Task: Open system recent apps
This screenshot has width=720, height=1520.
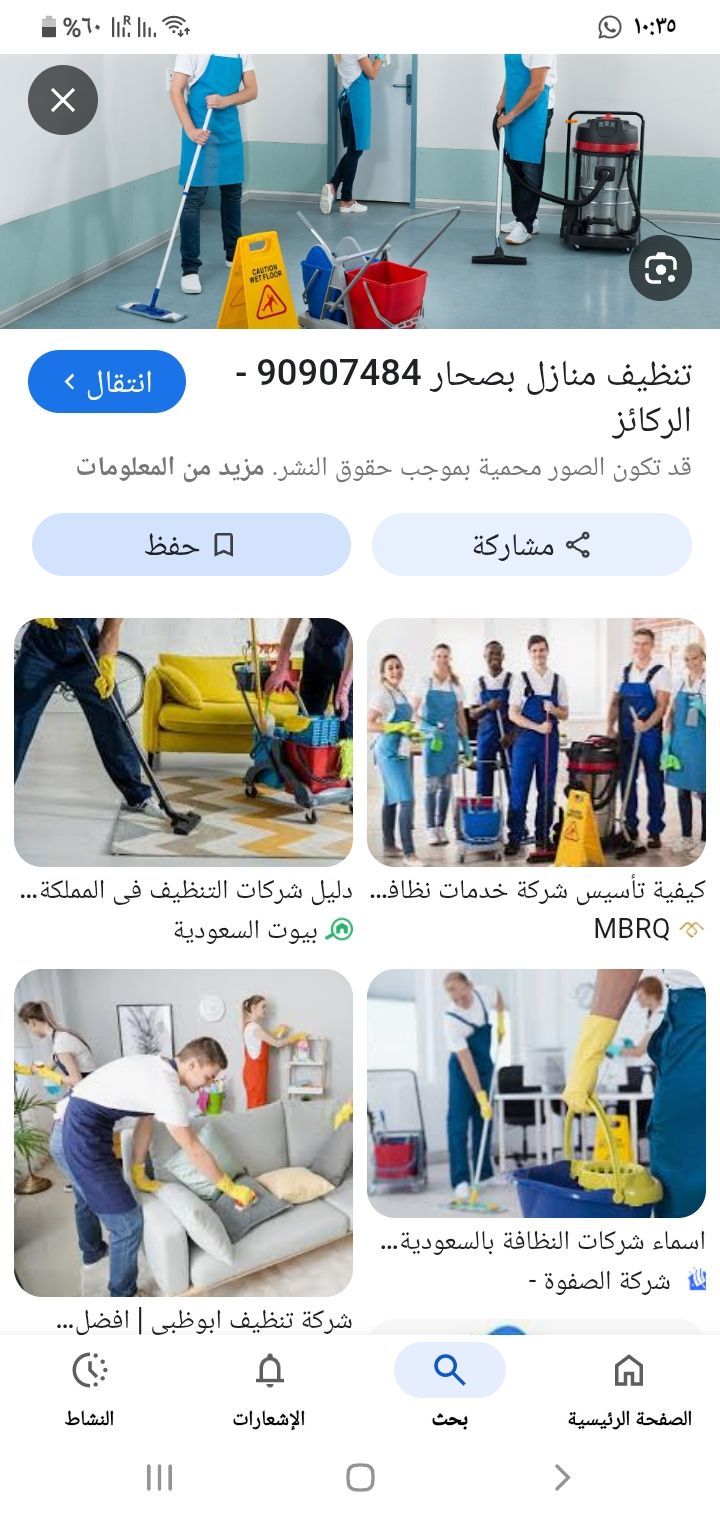Action: click(x=159, y=1477)
